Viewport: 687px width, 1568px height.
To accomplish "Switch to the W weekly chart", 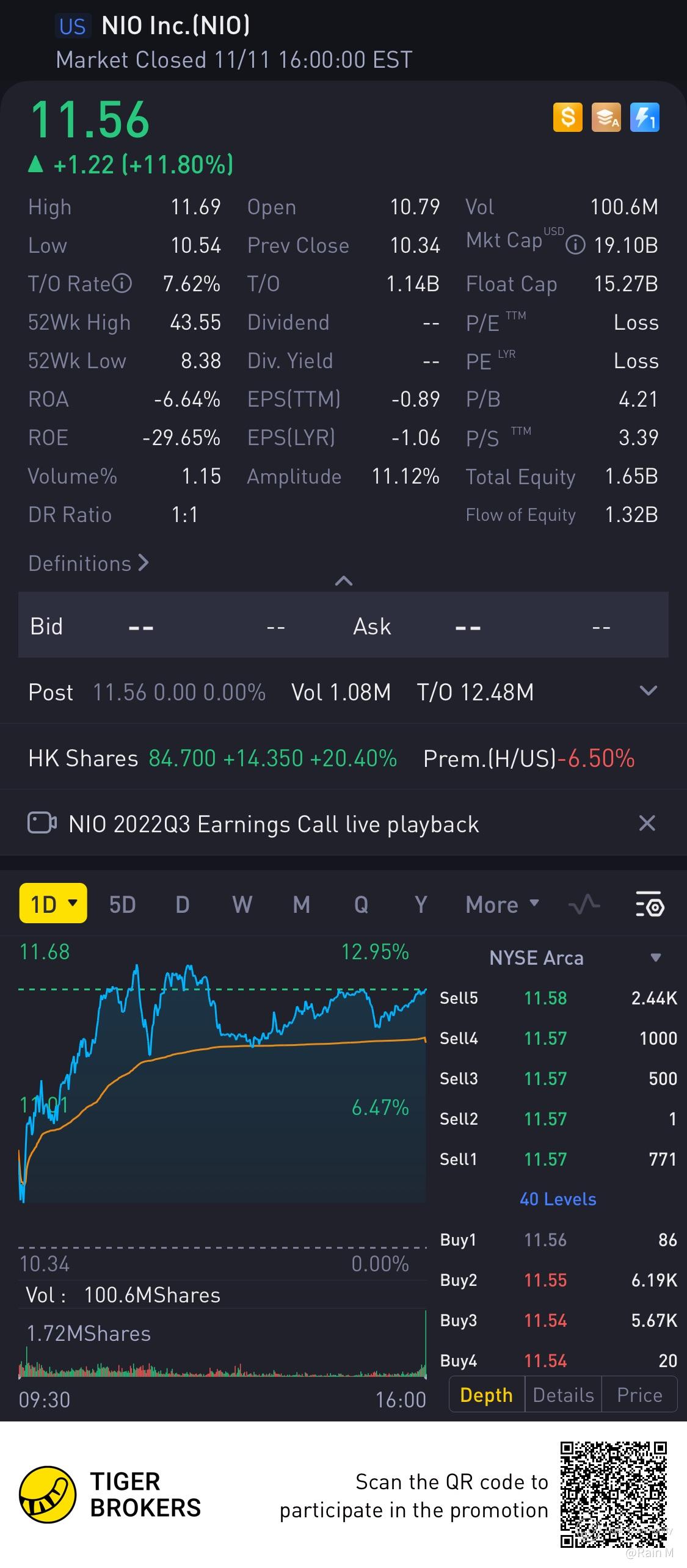I will pyautogui.click(x=242, y=904).
